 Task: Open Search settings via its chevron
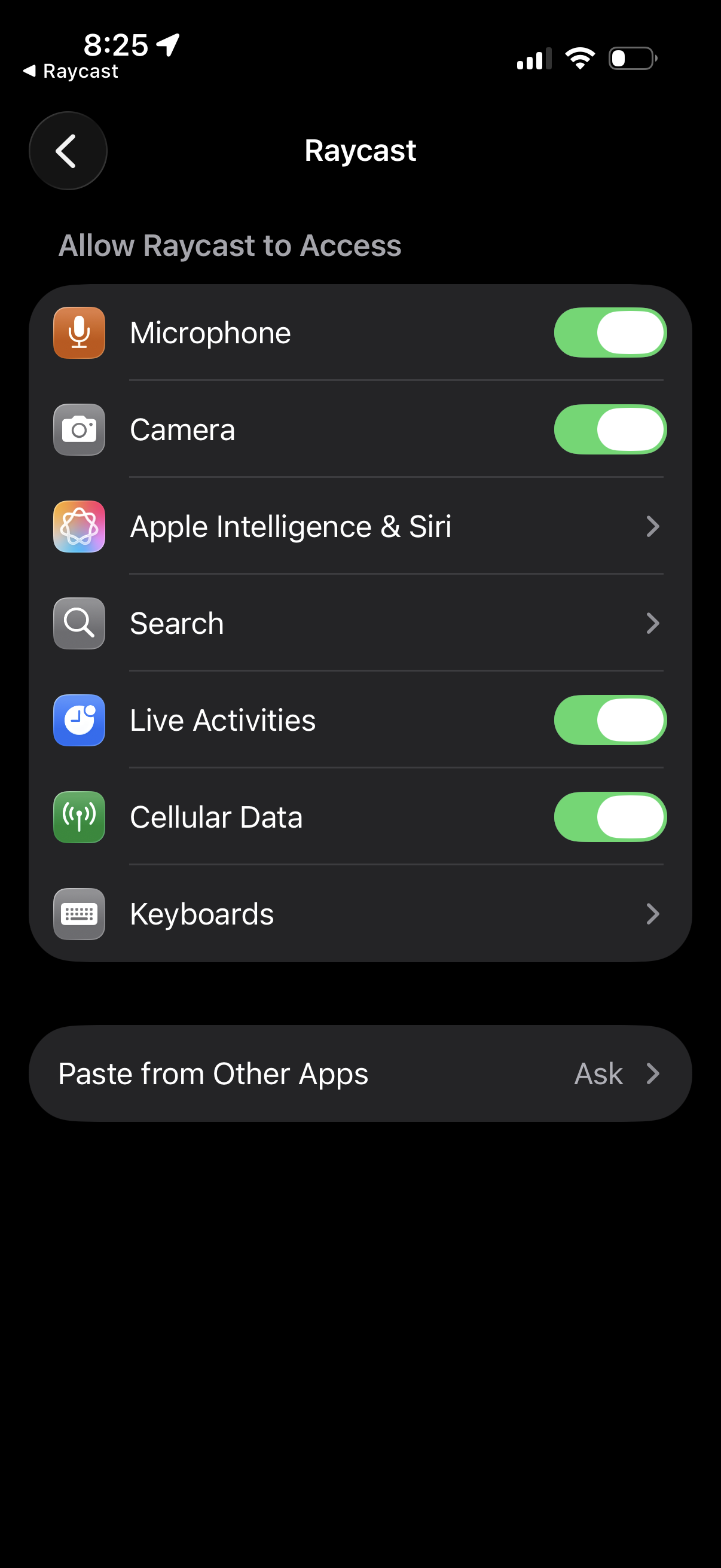point(653,623)
